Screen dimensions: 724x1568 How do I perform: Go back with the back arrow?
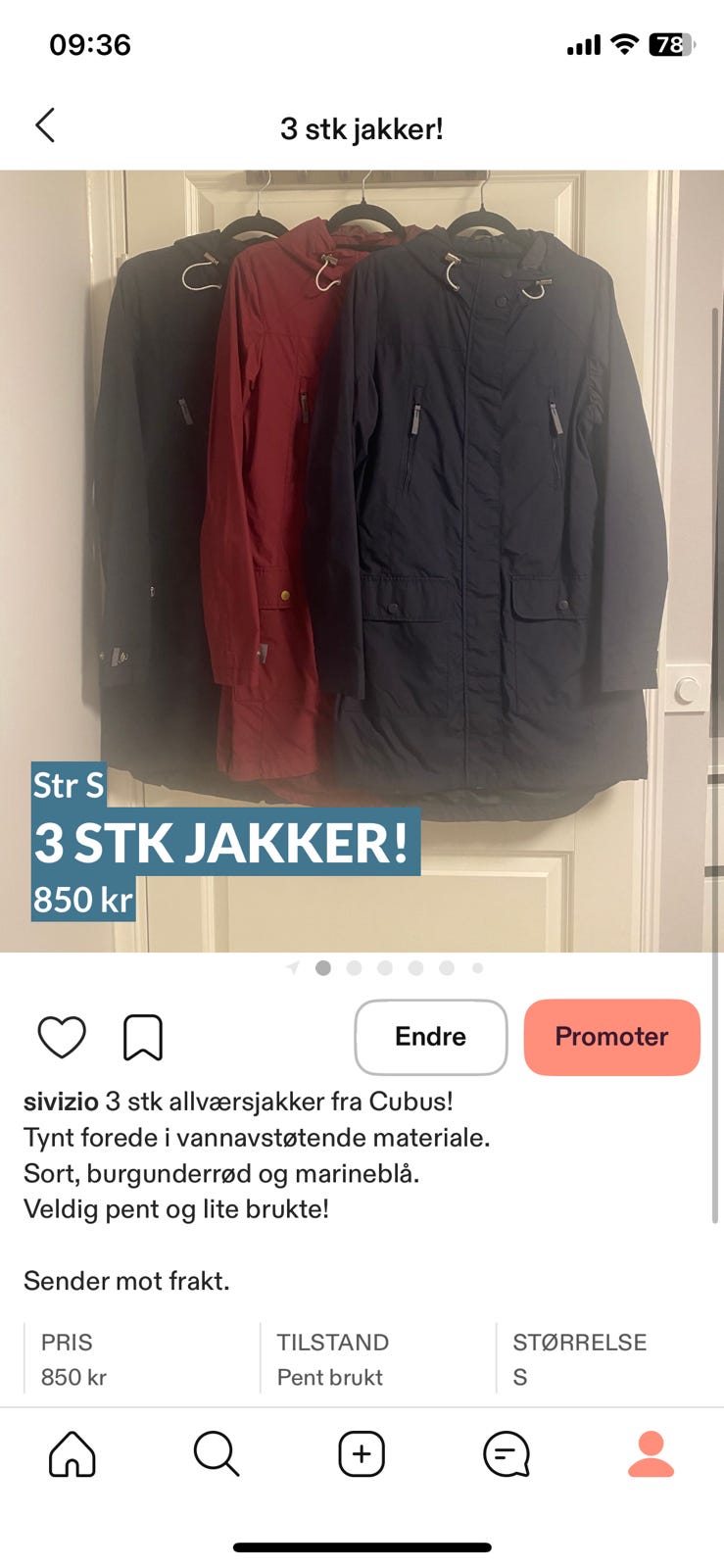[44, 125]
